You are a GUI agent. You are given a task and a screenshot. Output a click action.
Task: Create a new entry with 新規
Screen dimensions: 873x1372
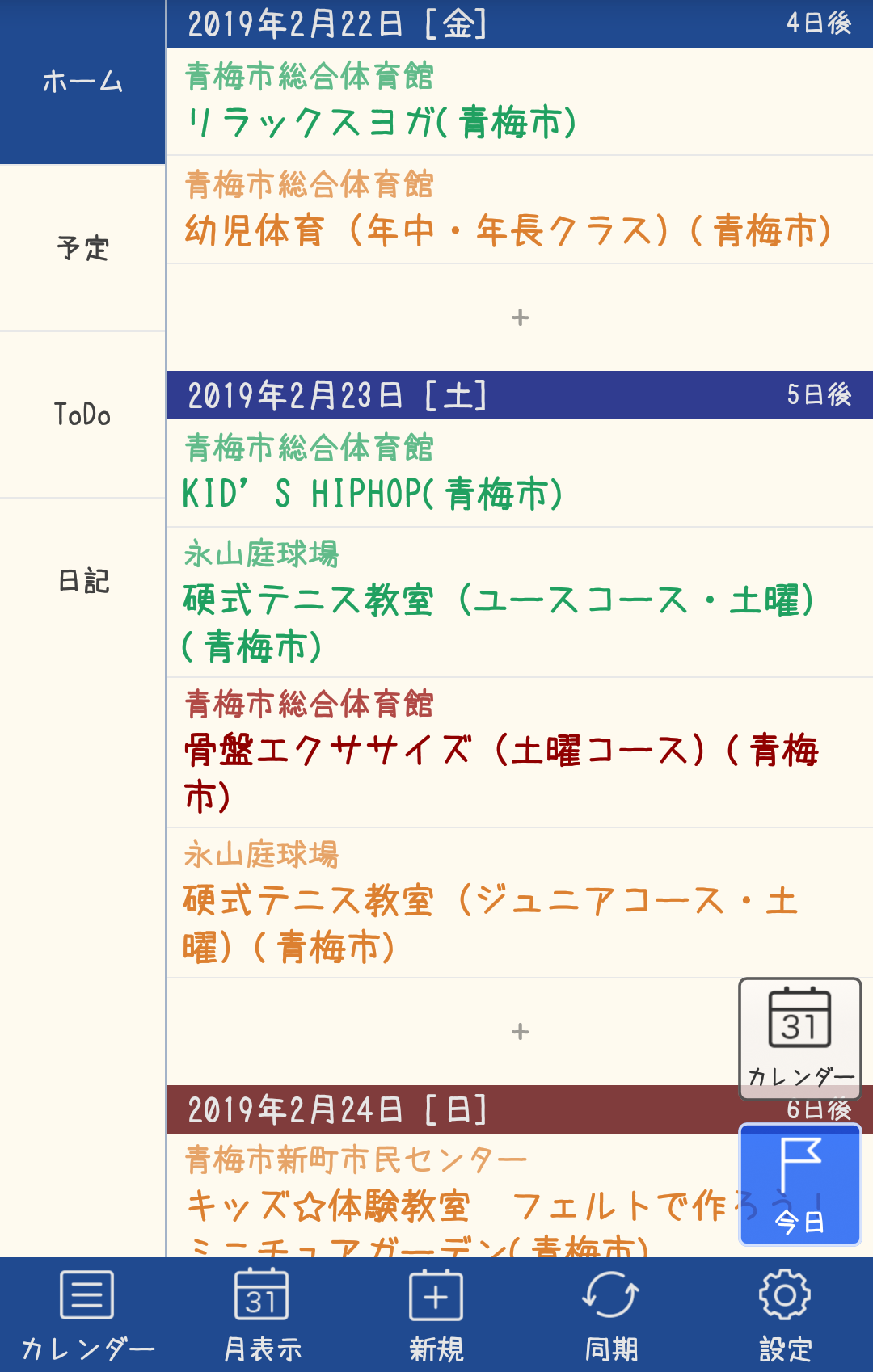(436, 1315)
